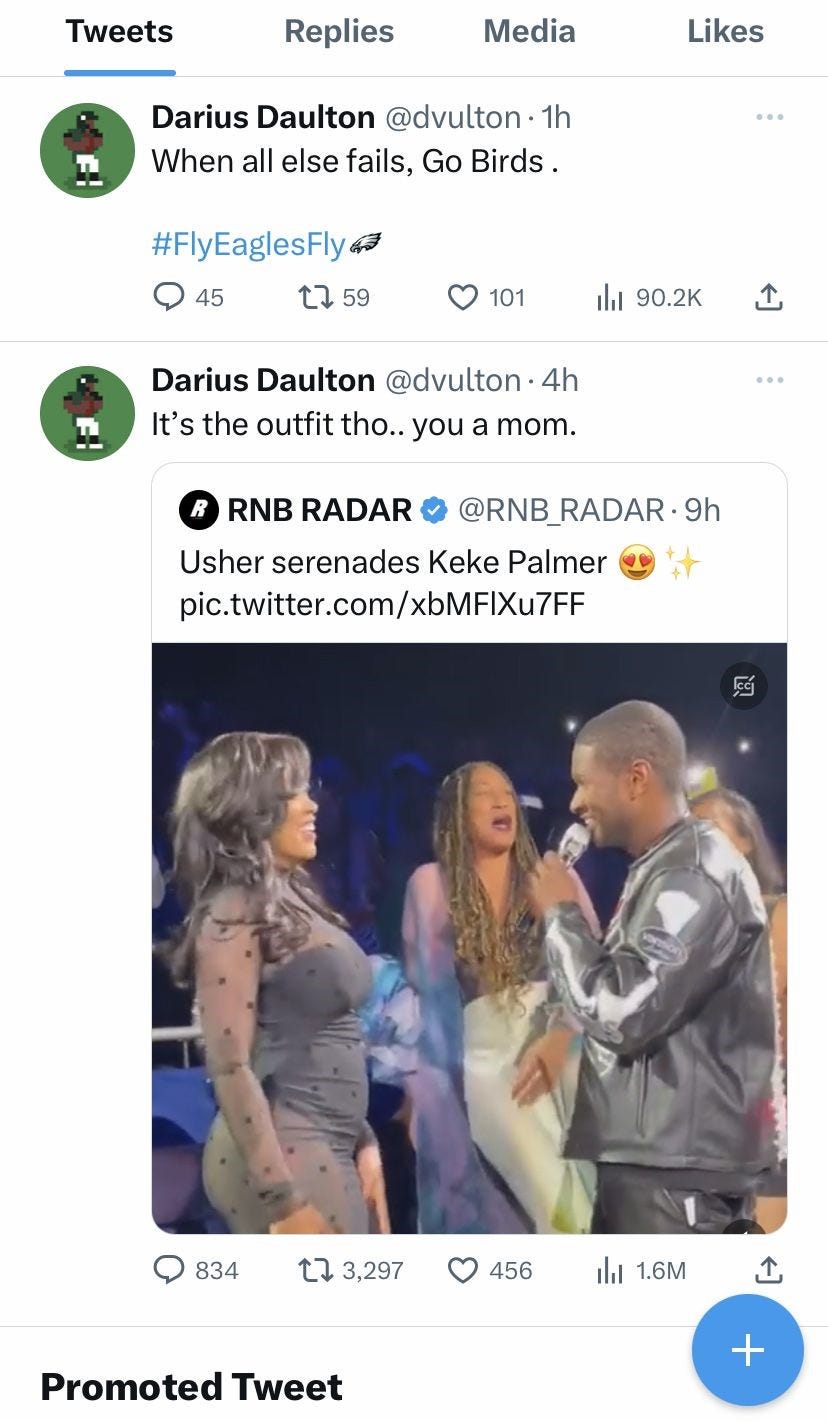
Task: Toggle closed captions on the video
Action: (743, 686)
